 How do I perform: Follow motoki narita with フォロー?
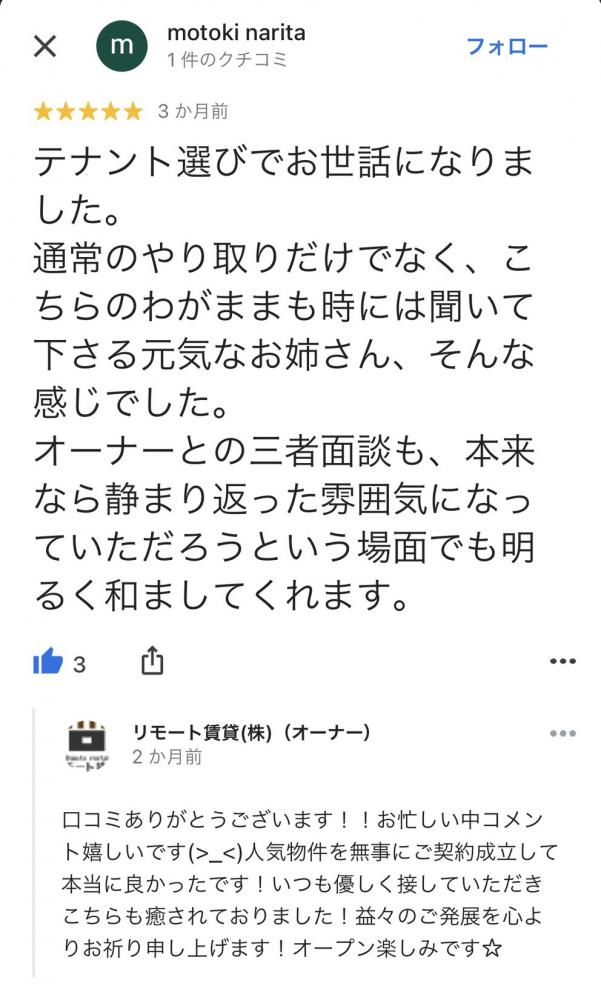(x=507, y=46)
